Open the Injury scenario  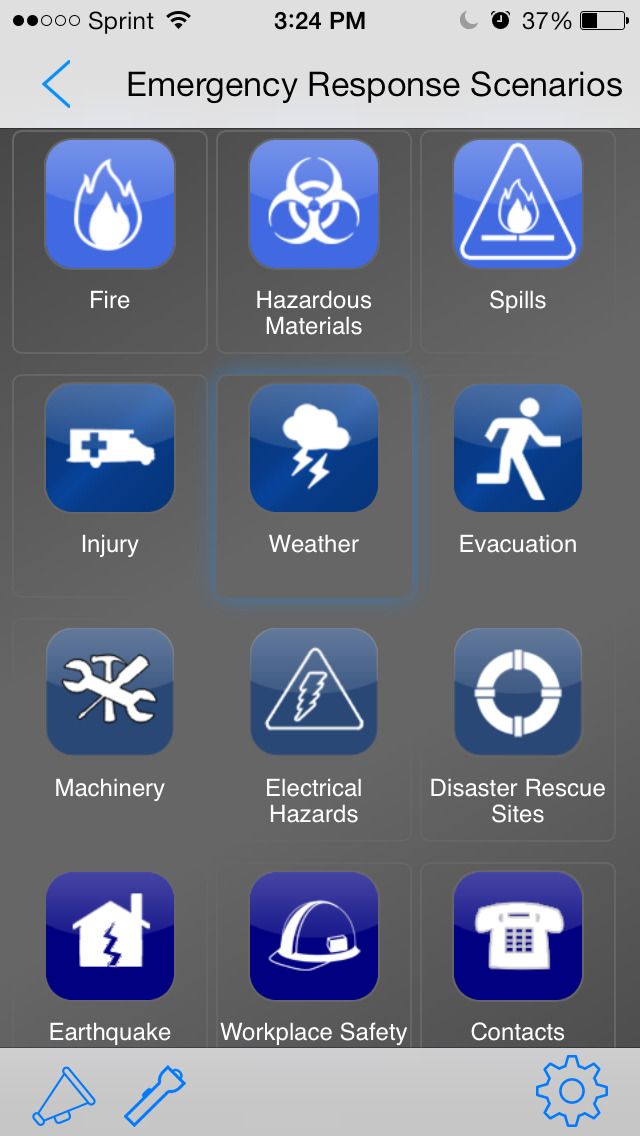(109, 485)
